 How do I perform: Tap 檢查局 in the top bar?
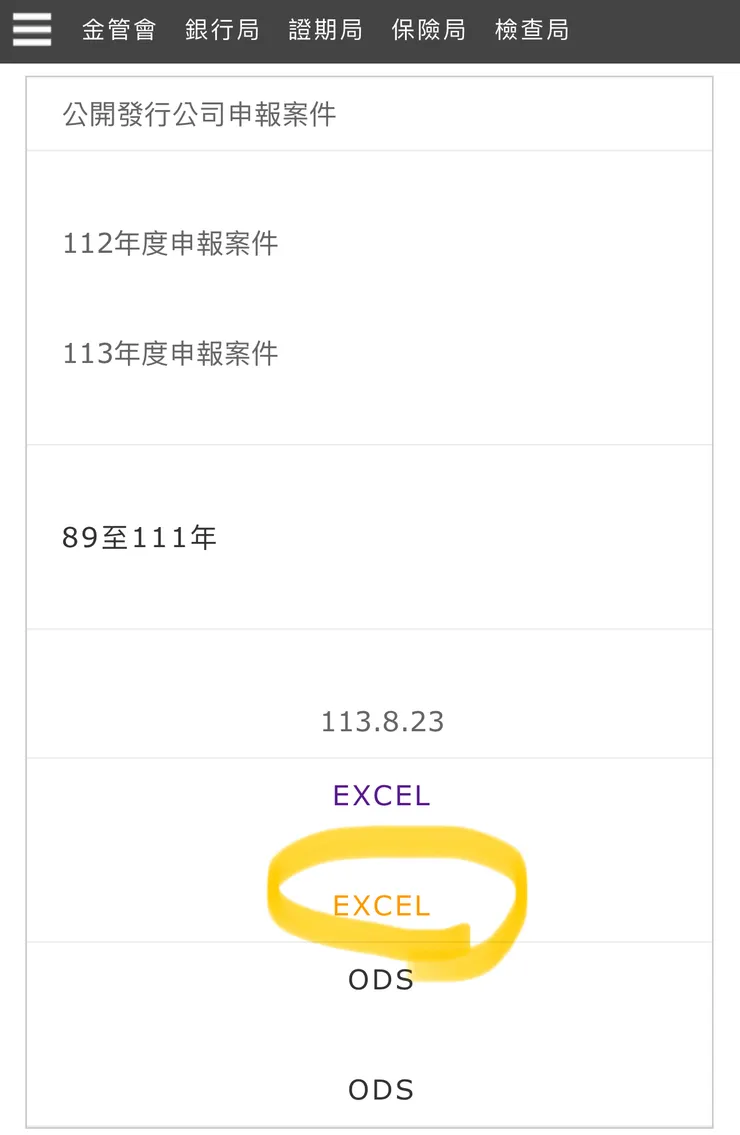tap(532, 30)
